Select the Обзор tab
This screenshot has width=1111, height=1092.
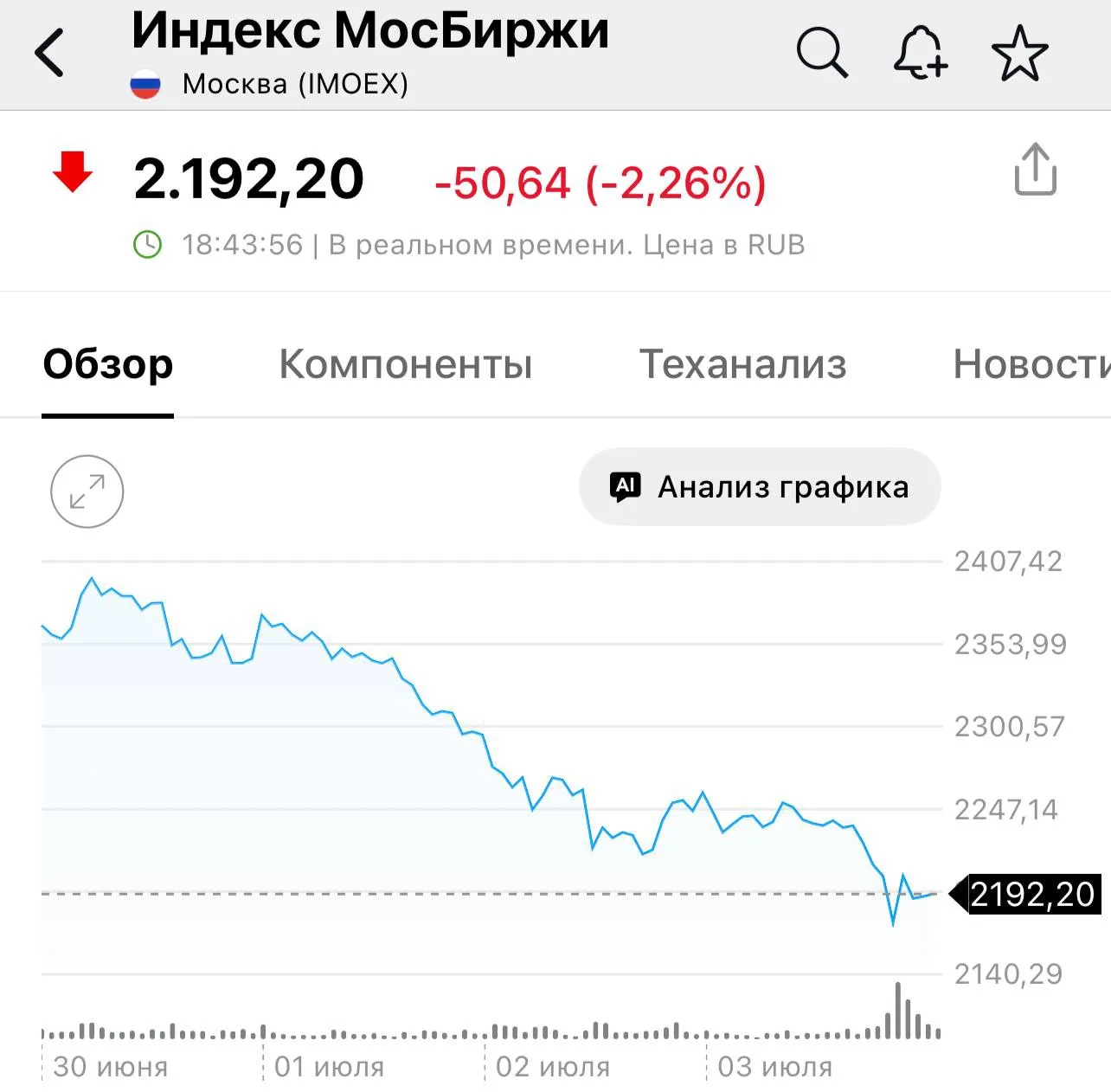[x=108, y=364]
